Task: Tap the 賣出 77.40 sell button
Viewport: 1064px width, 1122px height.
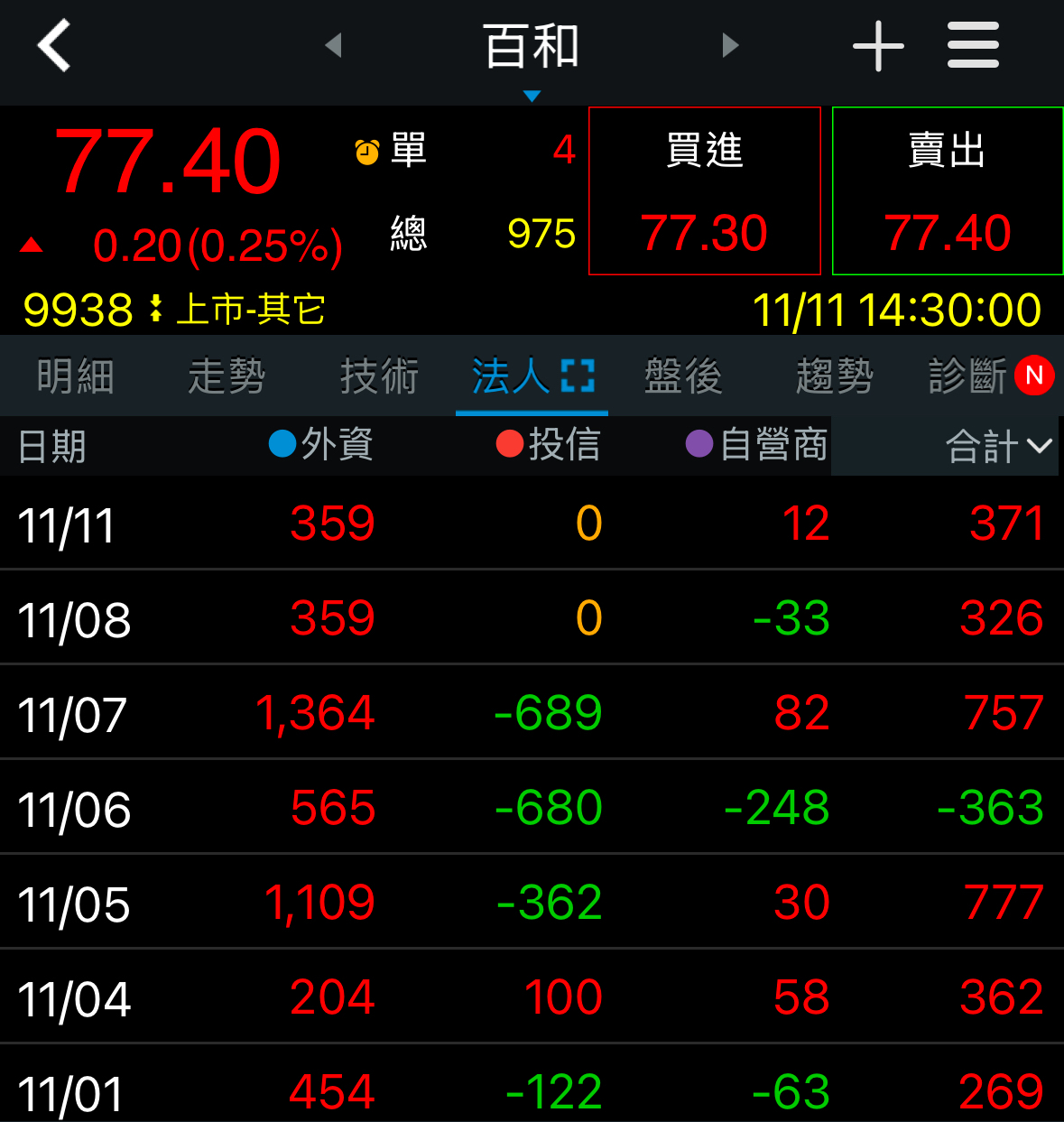Action: tap(947, 190)
